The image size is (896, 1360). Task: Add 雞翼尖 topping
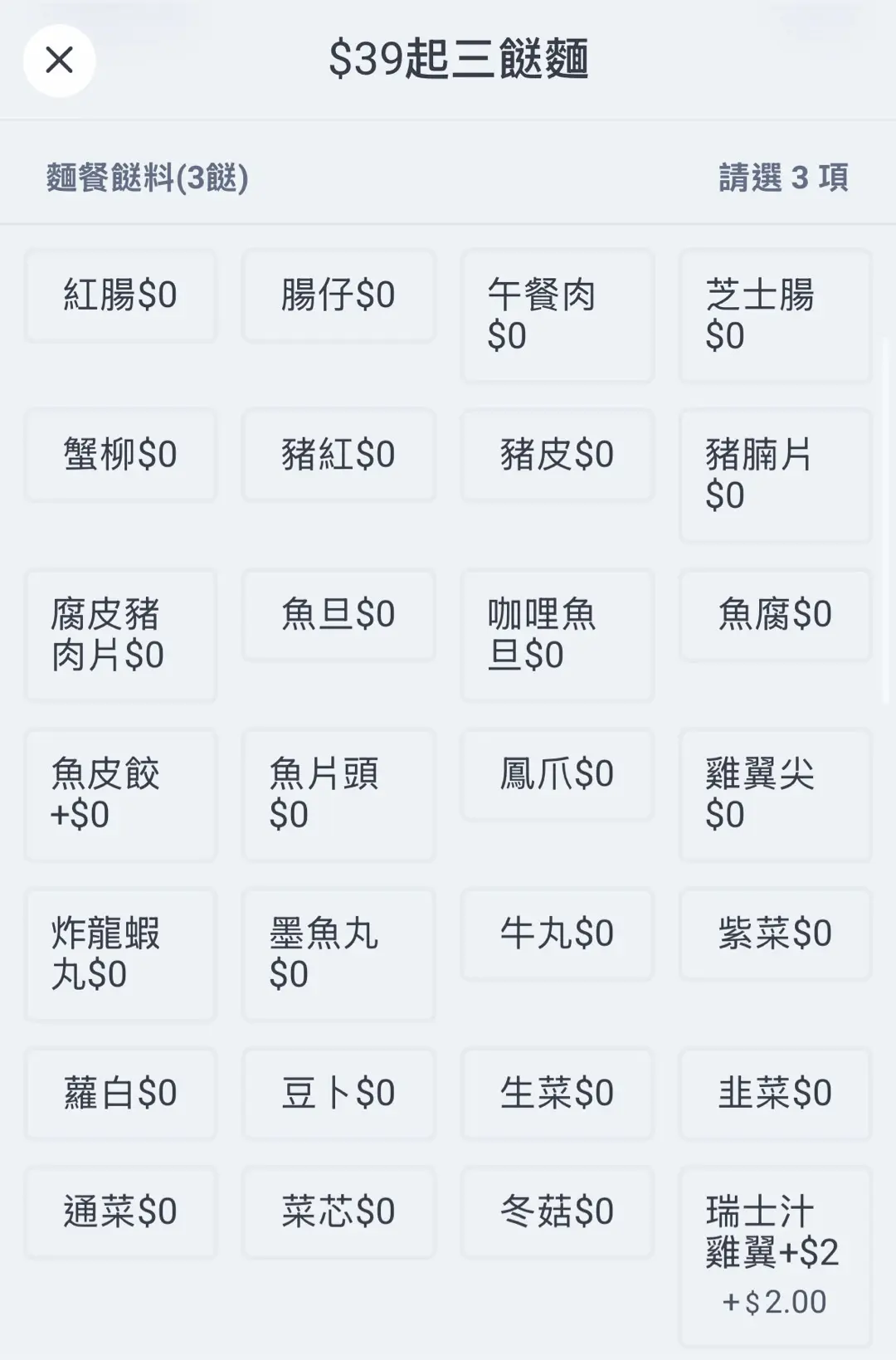tap(775, 794)
